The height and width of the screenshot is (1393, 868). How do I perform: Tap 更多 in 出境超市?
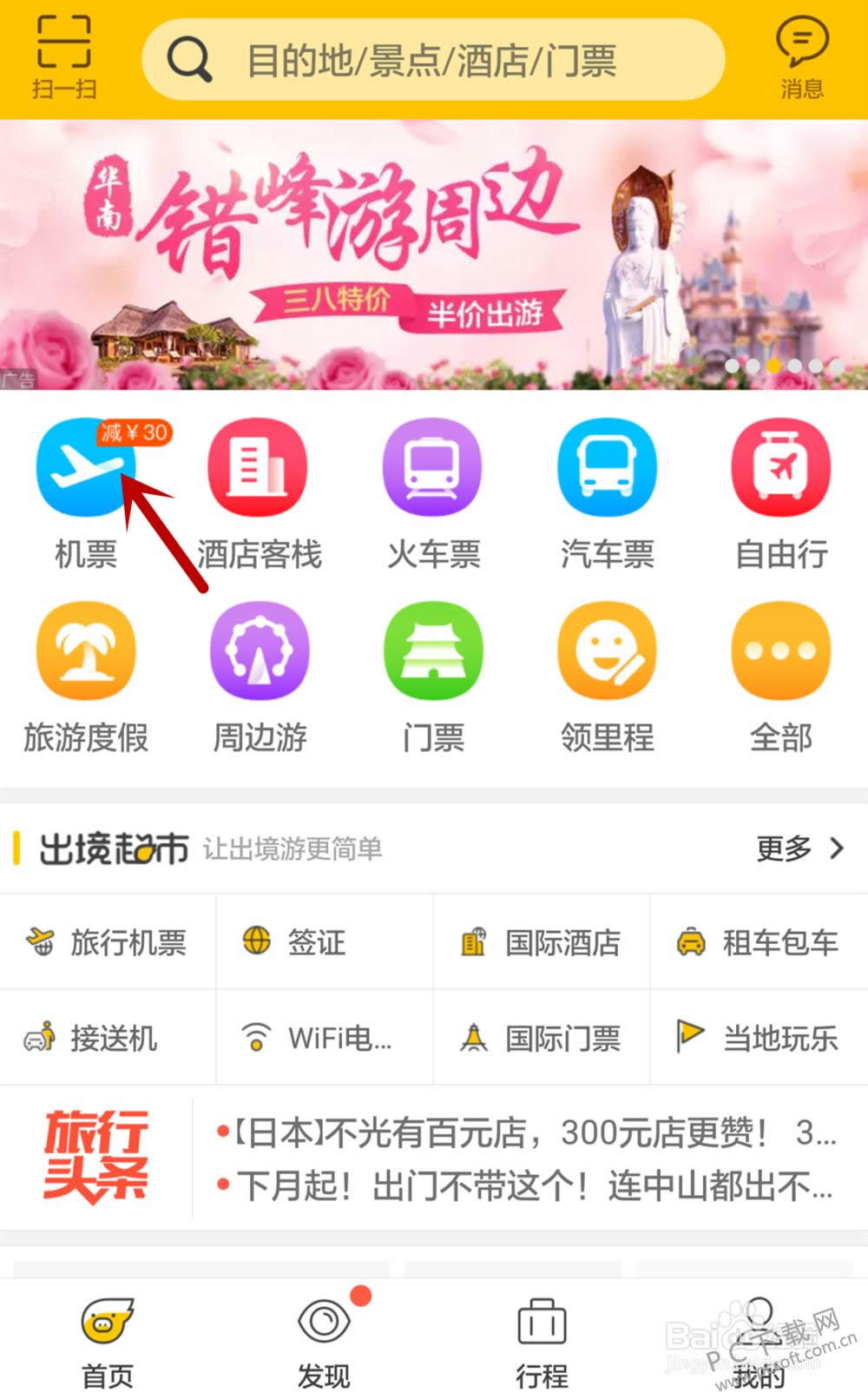[799, 848]
